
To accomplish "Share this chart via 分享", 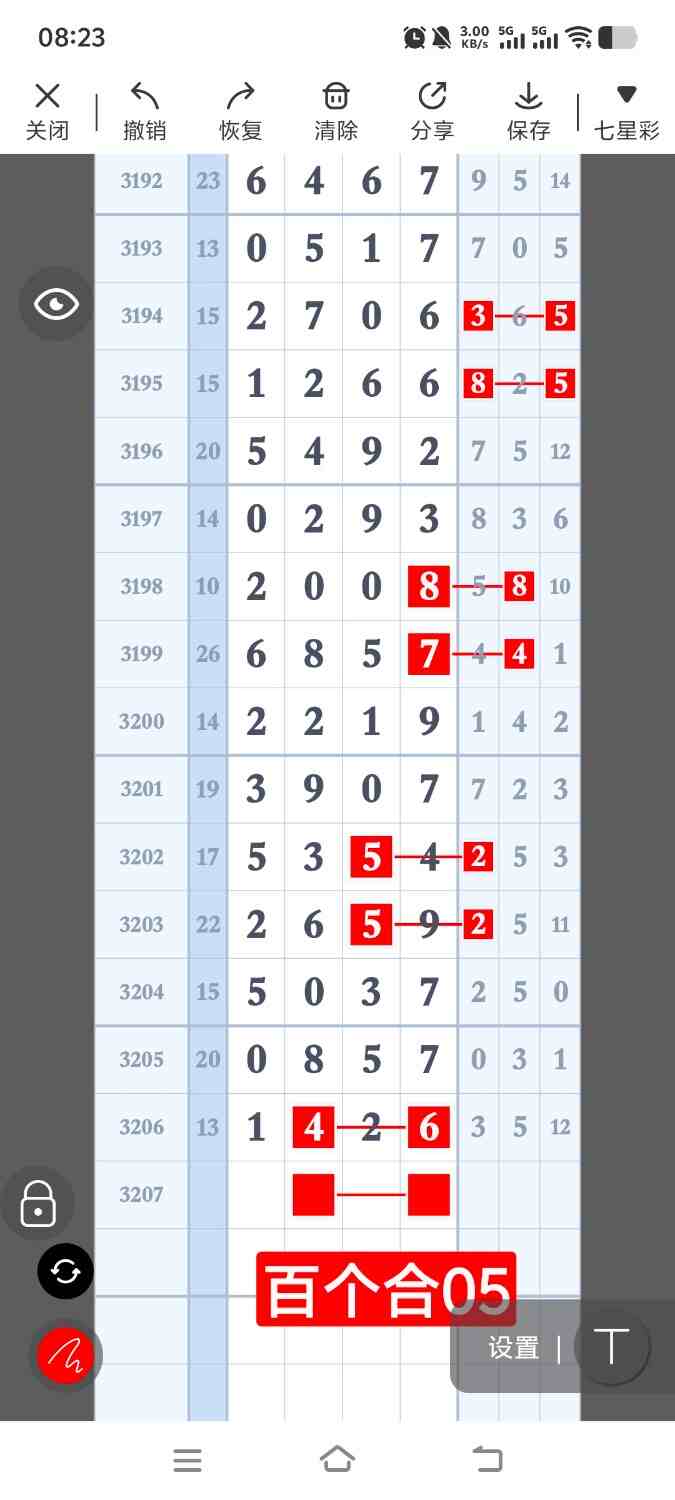I will tap(432, 111).
